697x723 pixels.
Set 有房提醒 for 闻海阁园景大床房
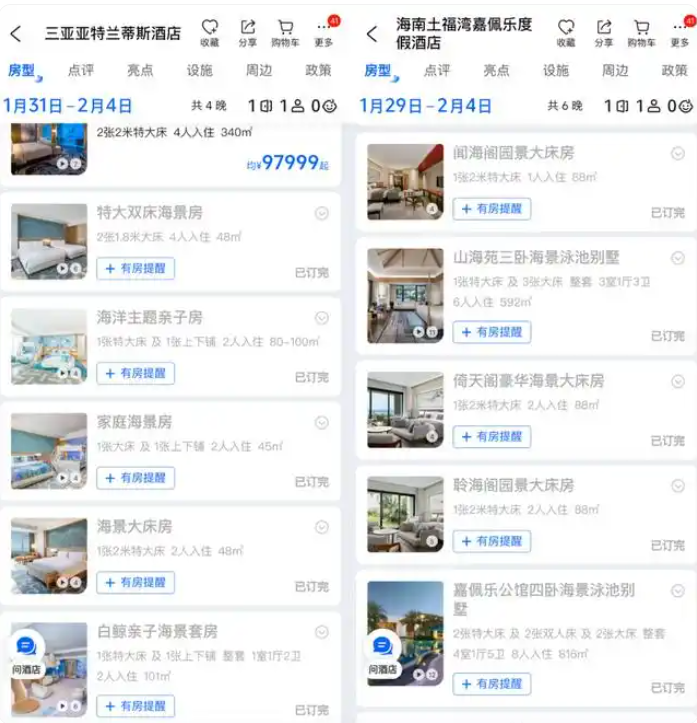click(x=491, y=209)
